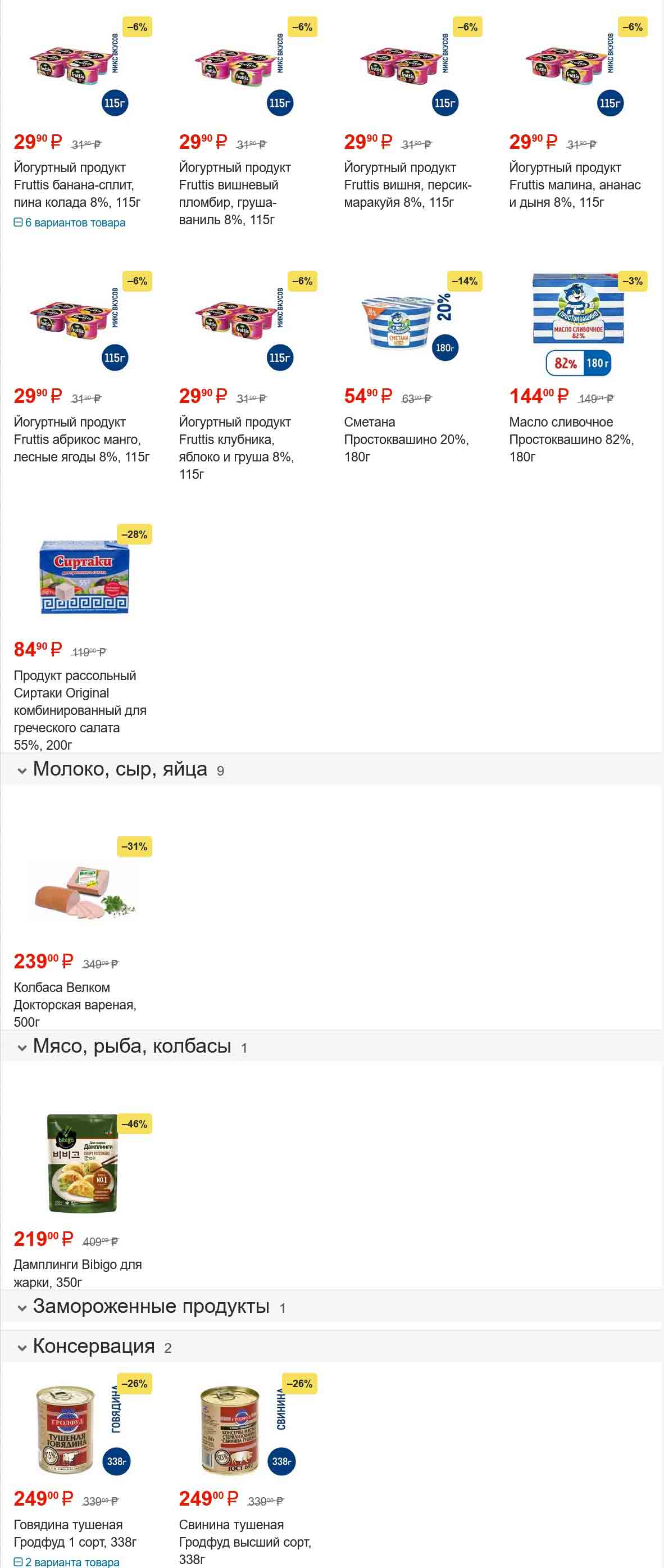The width and height of the screenshot is (664, 1568).
Task: Open Сметана Простоквашино 20% product
Action: 406,439
